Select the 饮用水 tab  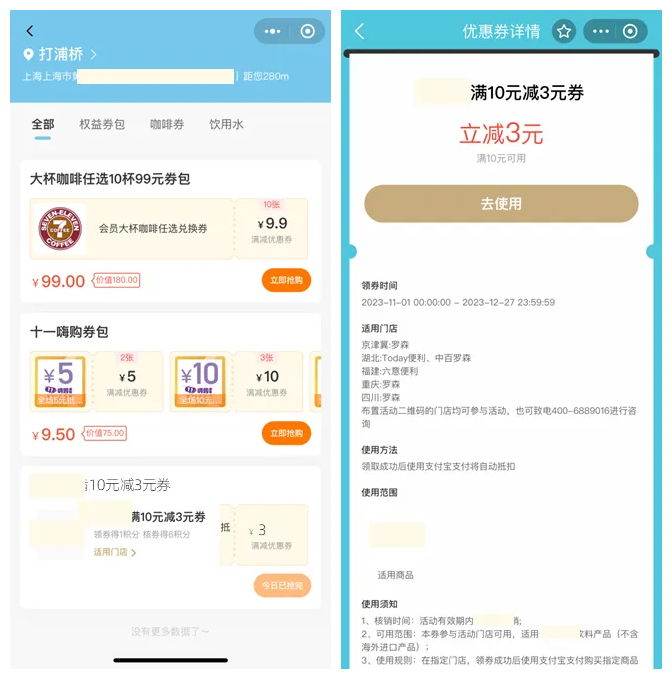point(226,125)
